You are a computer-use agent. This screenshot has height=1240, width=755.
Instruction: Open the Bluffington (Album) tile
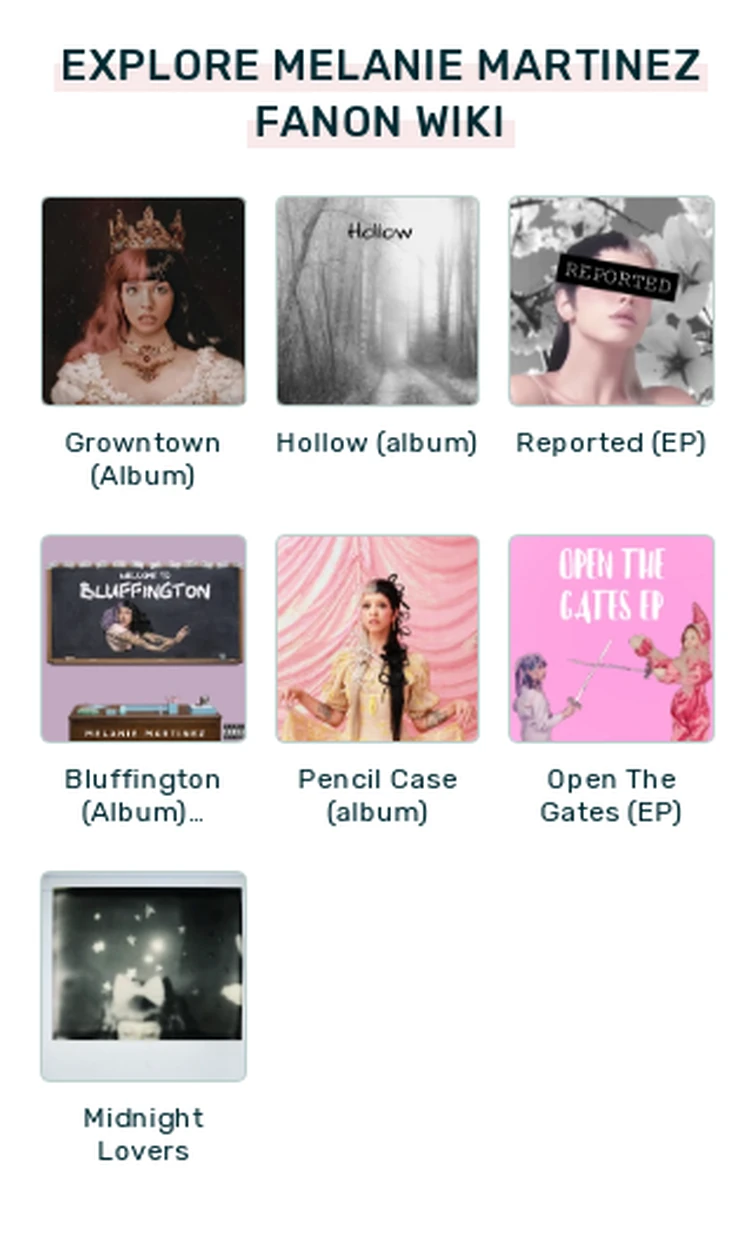(143, 638)
